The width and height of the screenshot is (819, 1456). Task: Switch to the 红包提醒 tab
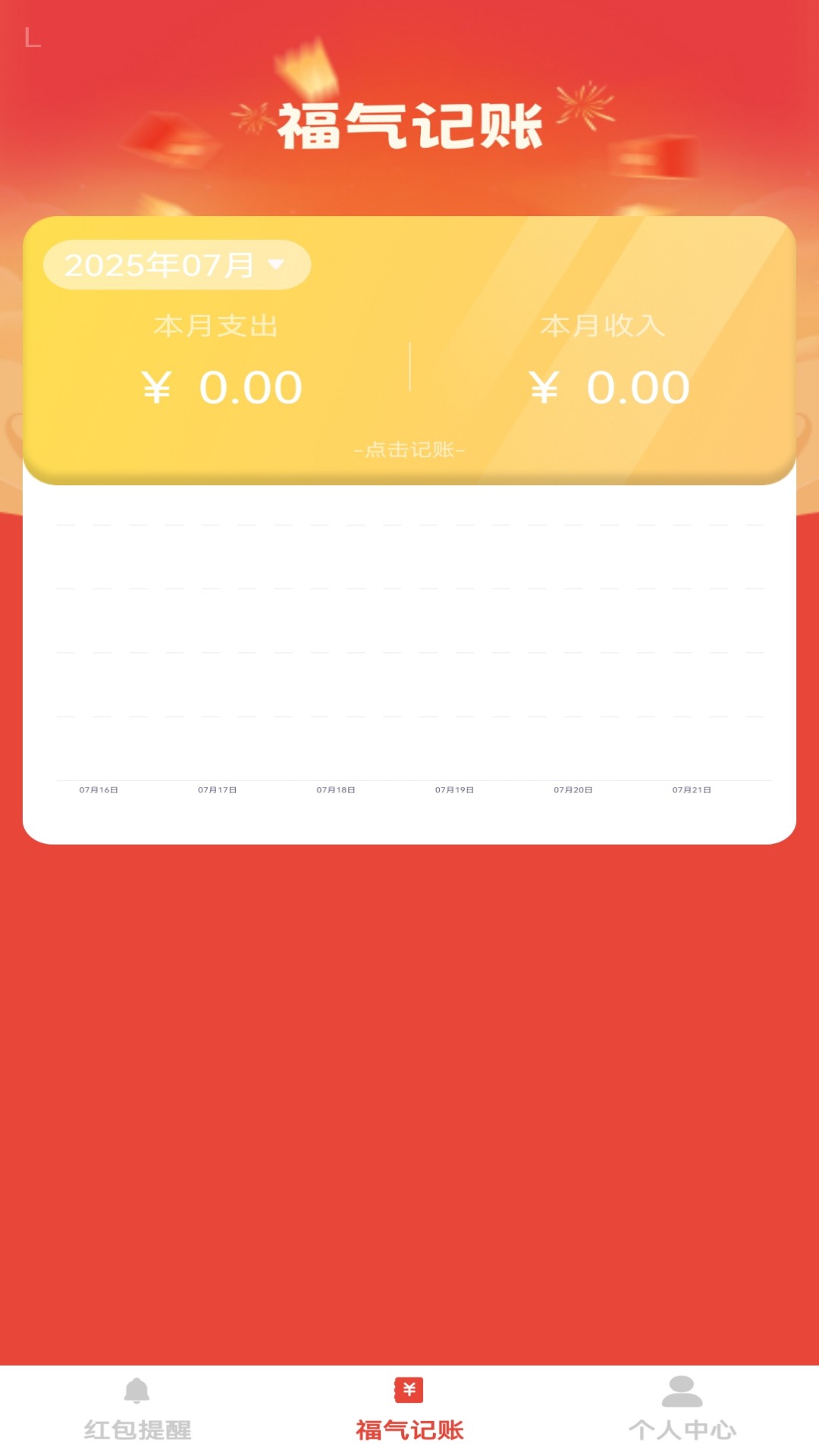137,1410
